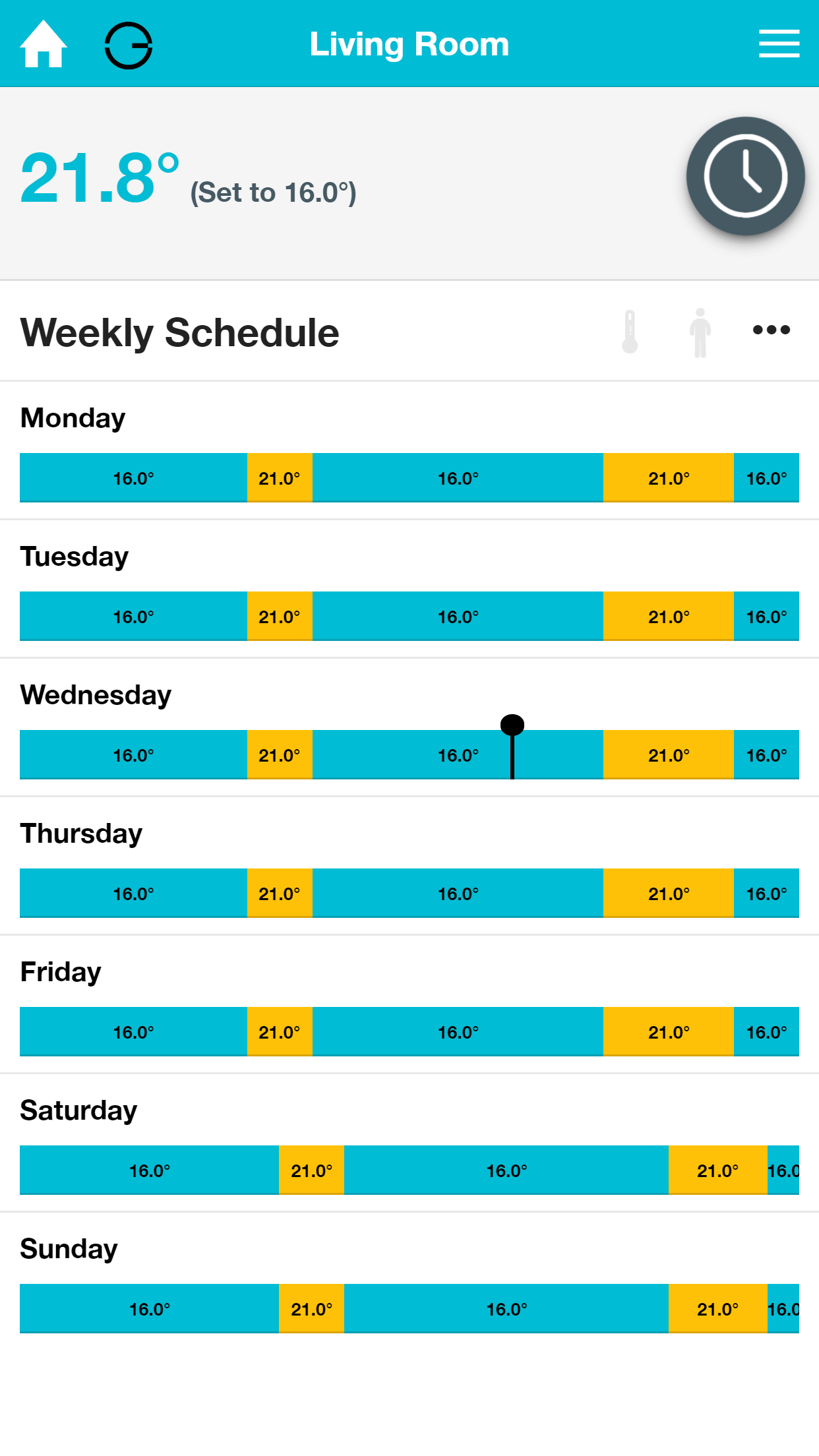
Task: Open Monday's schedule bar
Action: [x=409, y=478]
